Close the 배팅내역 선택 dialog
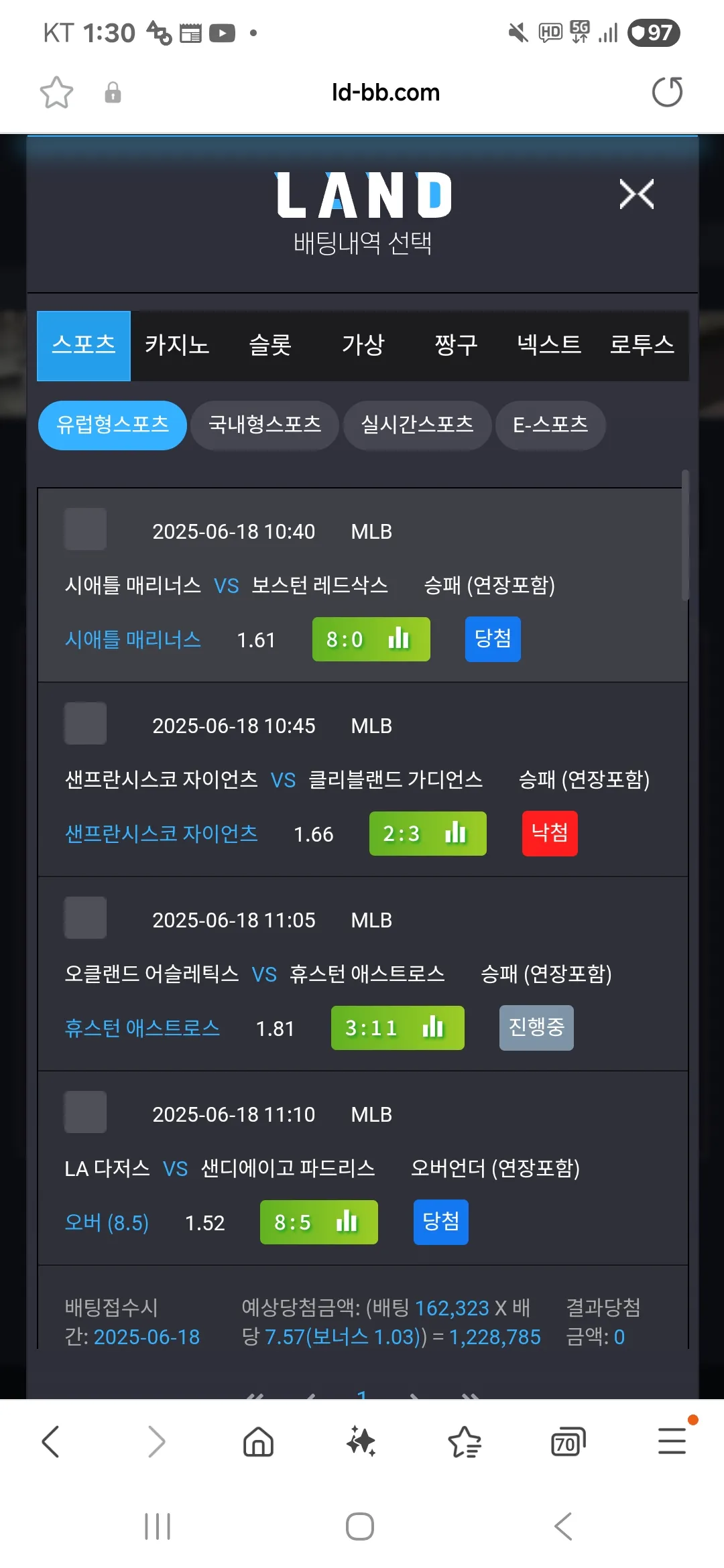Viewport: 724px width, 1568px height. click(x=636, y=194)
